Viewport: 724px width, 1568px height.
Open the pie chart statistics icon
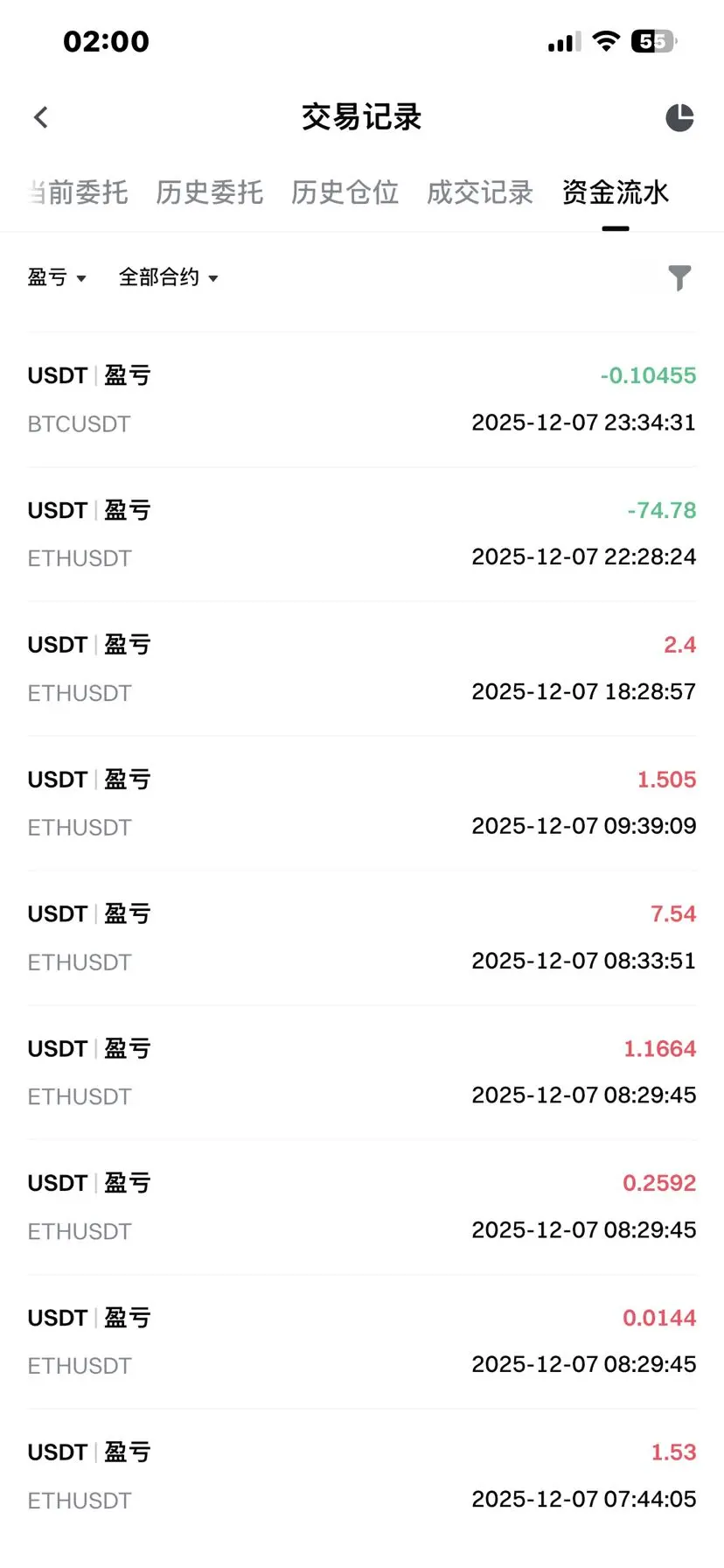tap(679, 117)
